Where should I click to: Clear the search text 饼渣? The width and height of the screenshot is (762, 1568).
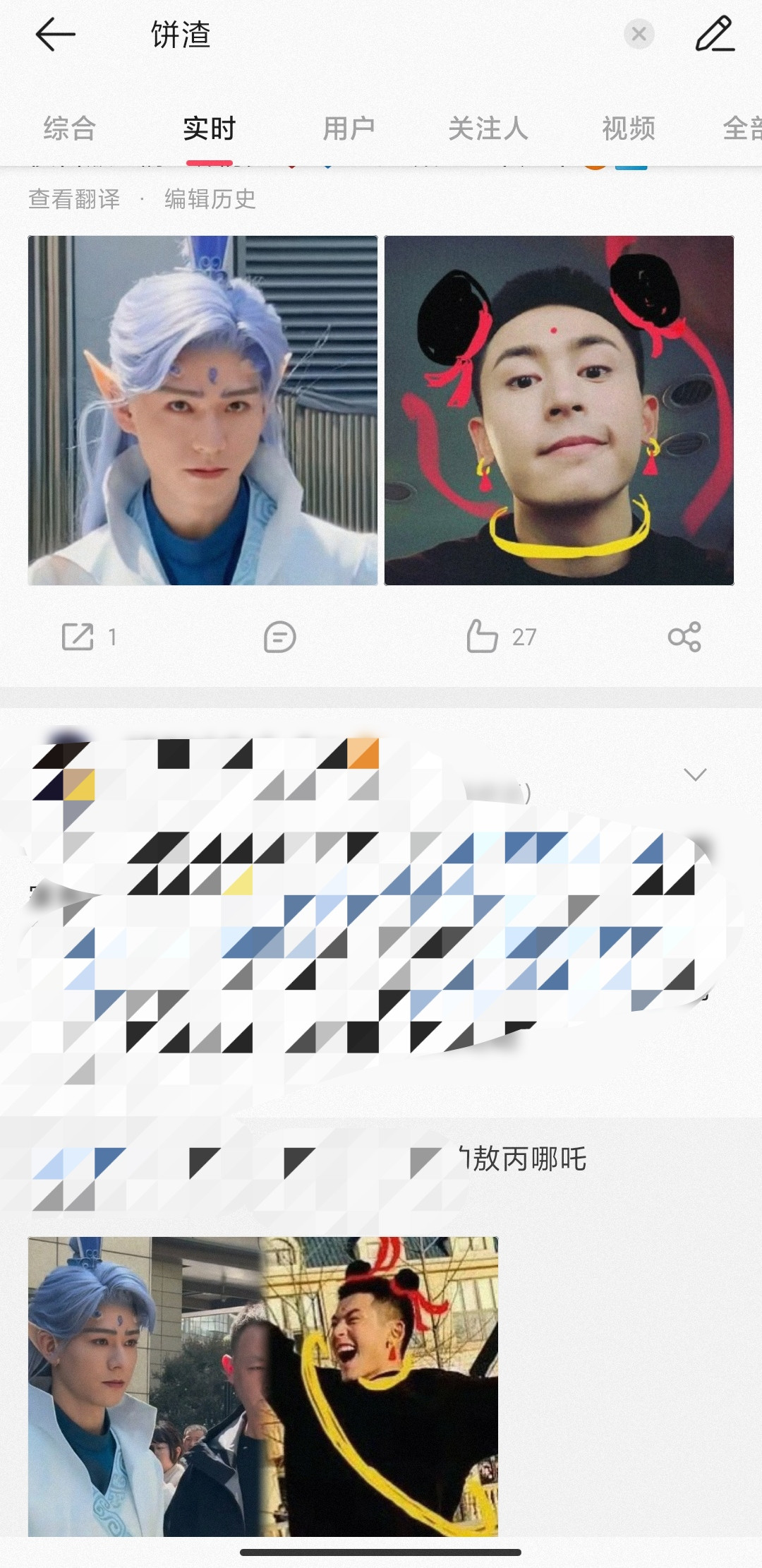639,35
